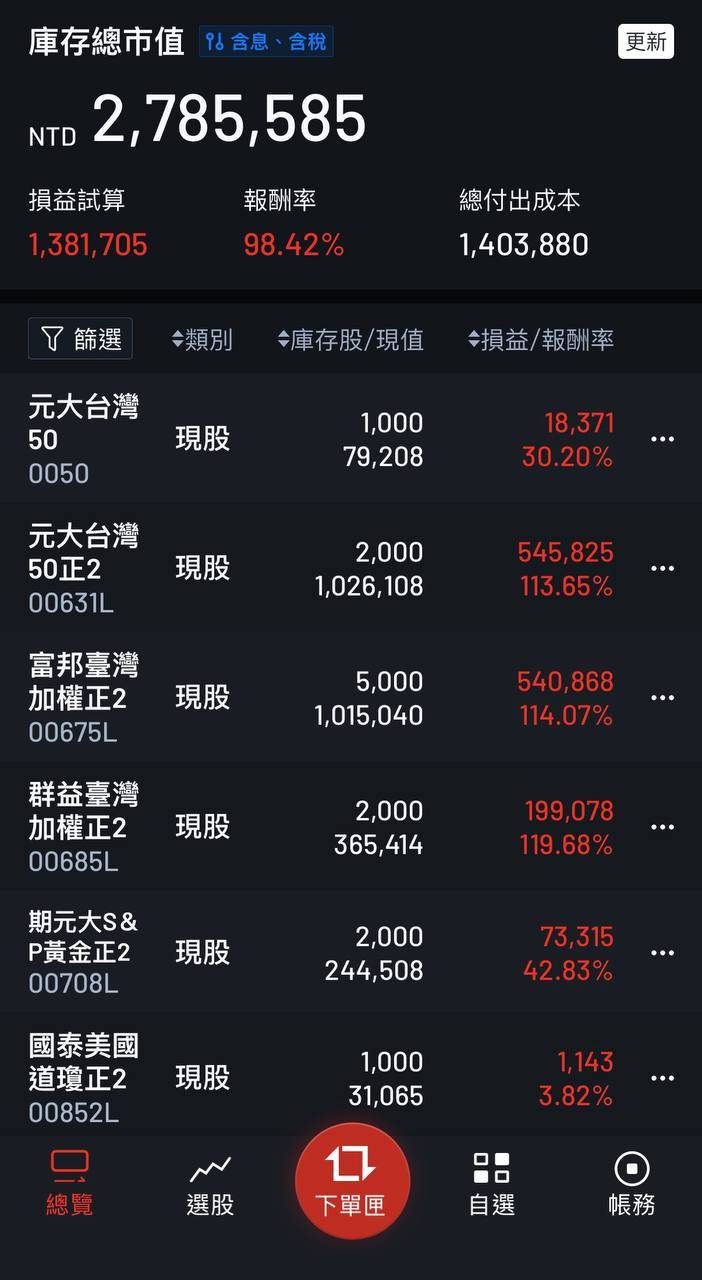Viewport: 702px width, 1280px height.
Task: Sort by 損益/報酬率 column
Action: 541,340
